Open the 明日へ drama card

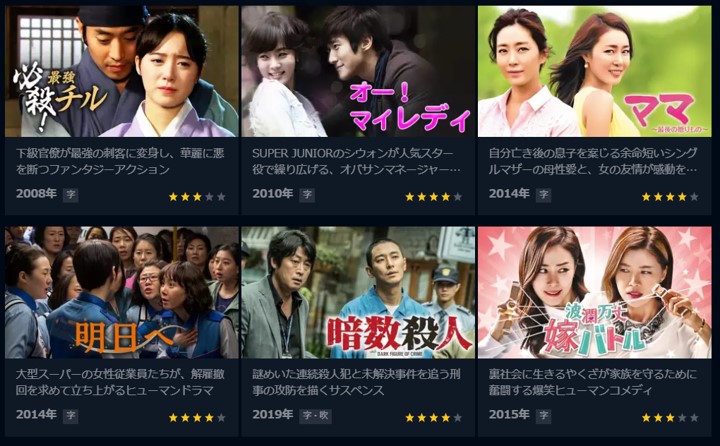(121, 292)
